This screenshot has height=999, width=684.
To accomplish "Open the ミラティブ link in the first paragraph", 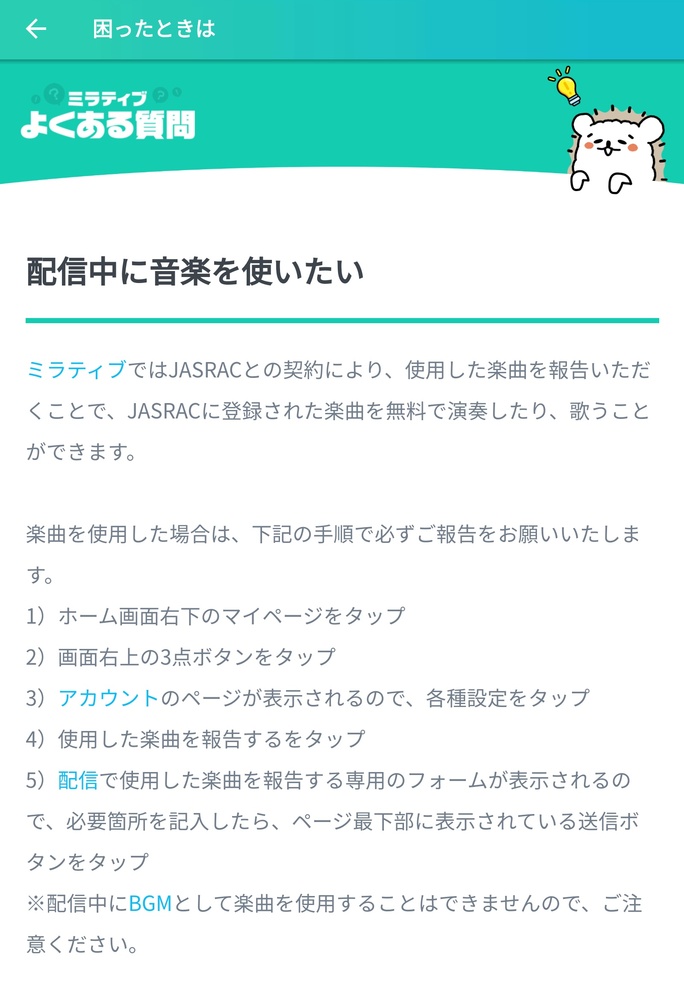I will pos(76,370).
